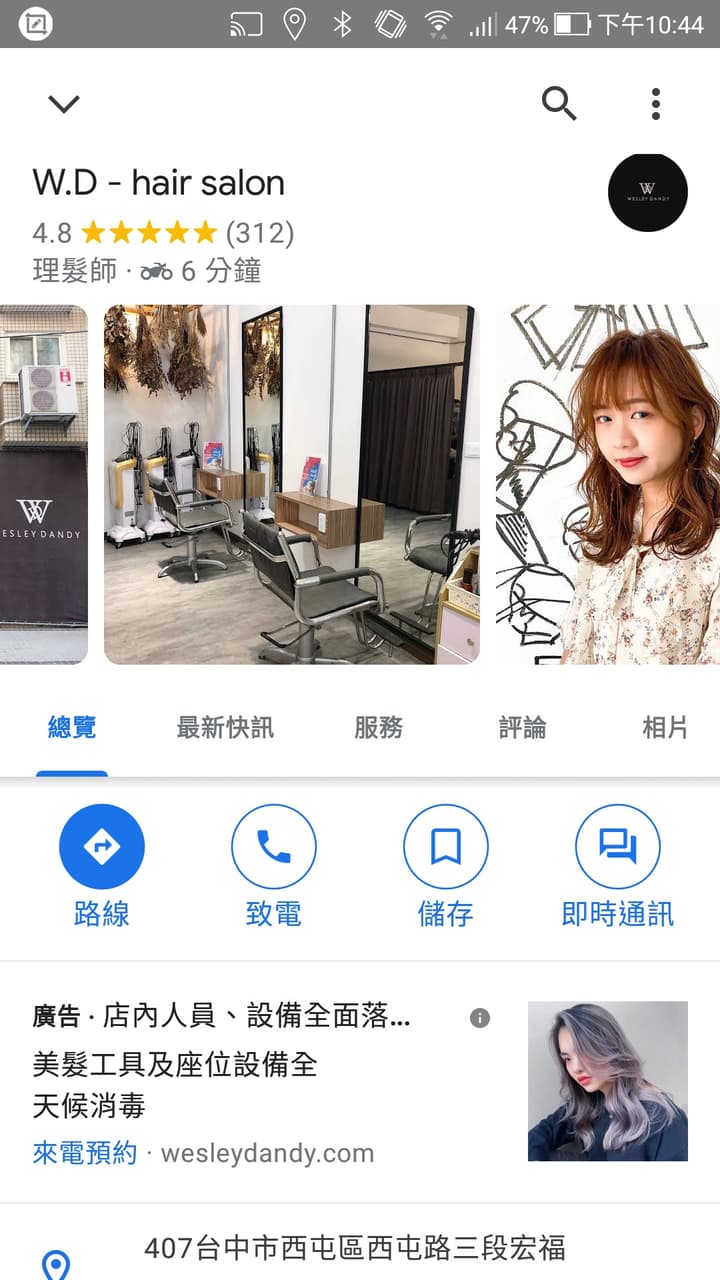Call the salon via 致電
Image resolution: width=720 pixels, height=1280 pixels.
(x=274, y=867)
